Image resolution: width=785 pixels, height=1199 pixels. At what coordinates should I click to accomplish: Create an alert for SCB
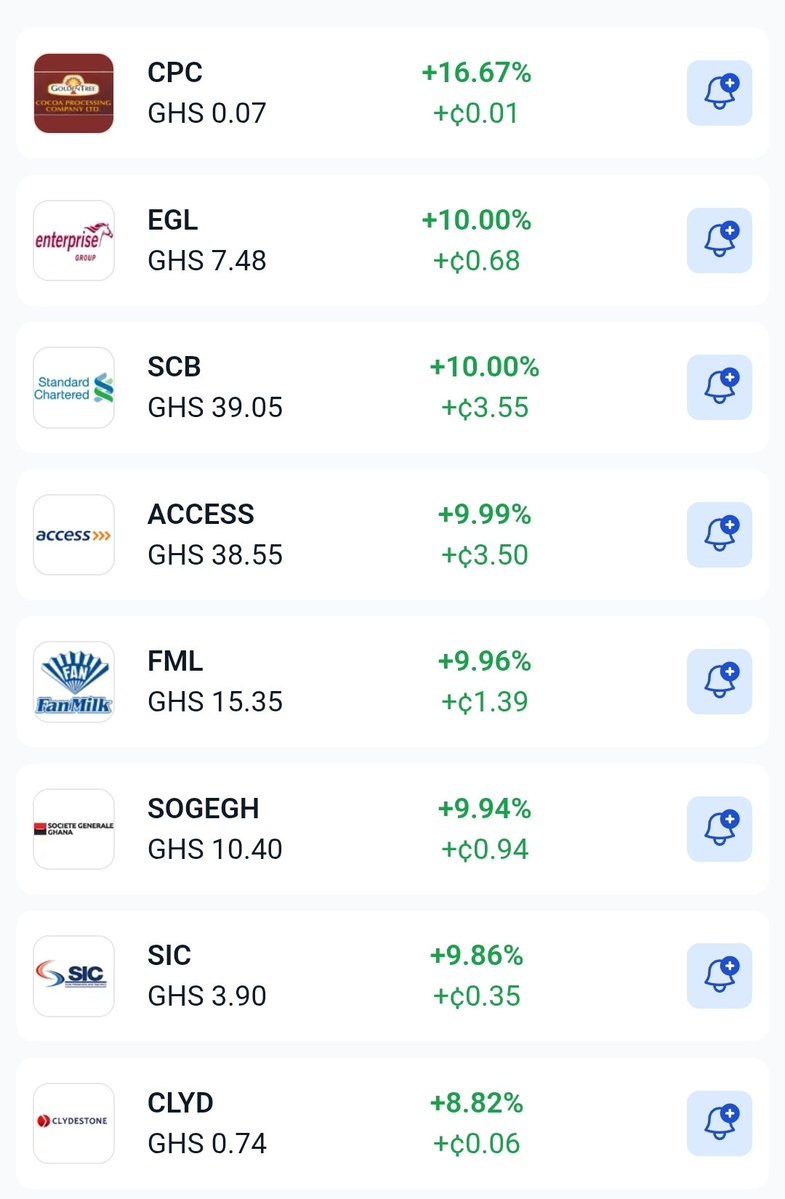(719, 387)
